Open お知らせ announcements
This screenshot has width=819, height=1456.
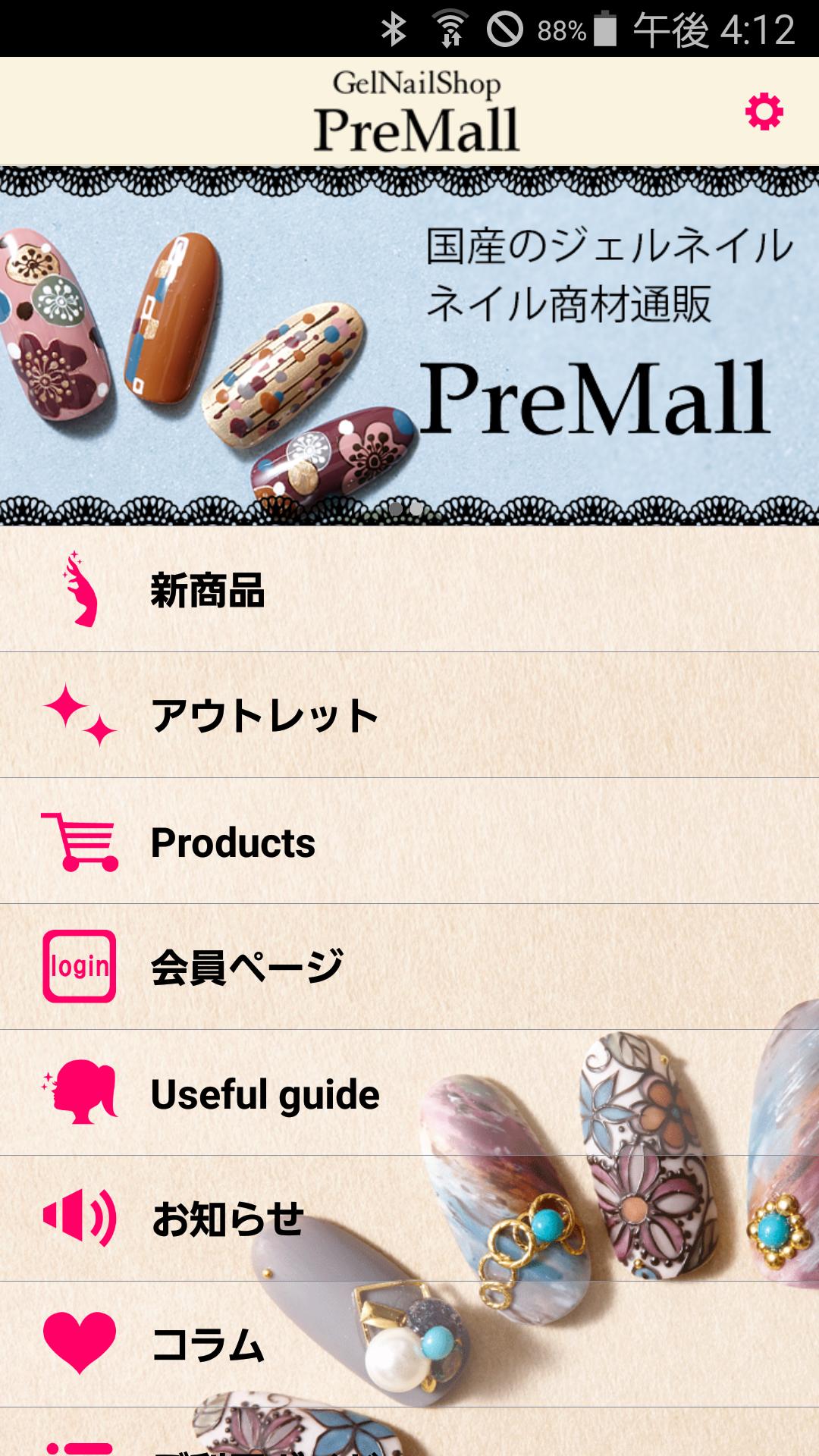click(409, 1219)
